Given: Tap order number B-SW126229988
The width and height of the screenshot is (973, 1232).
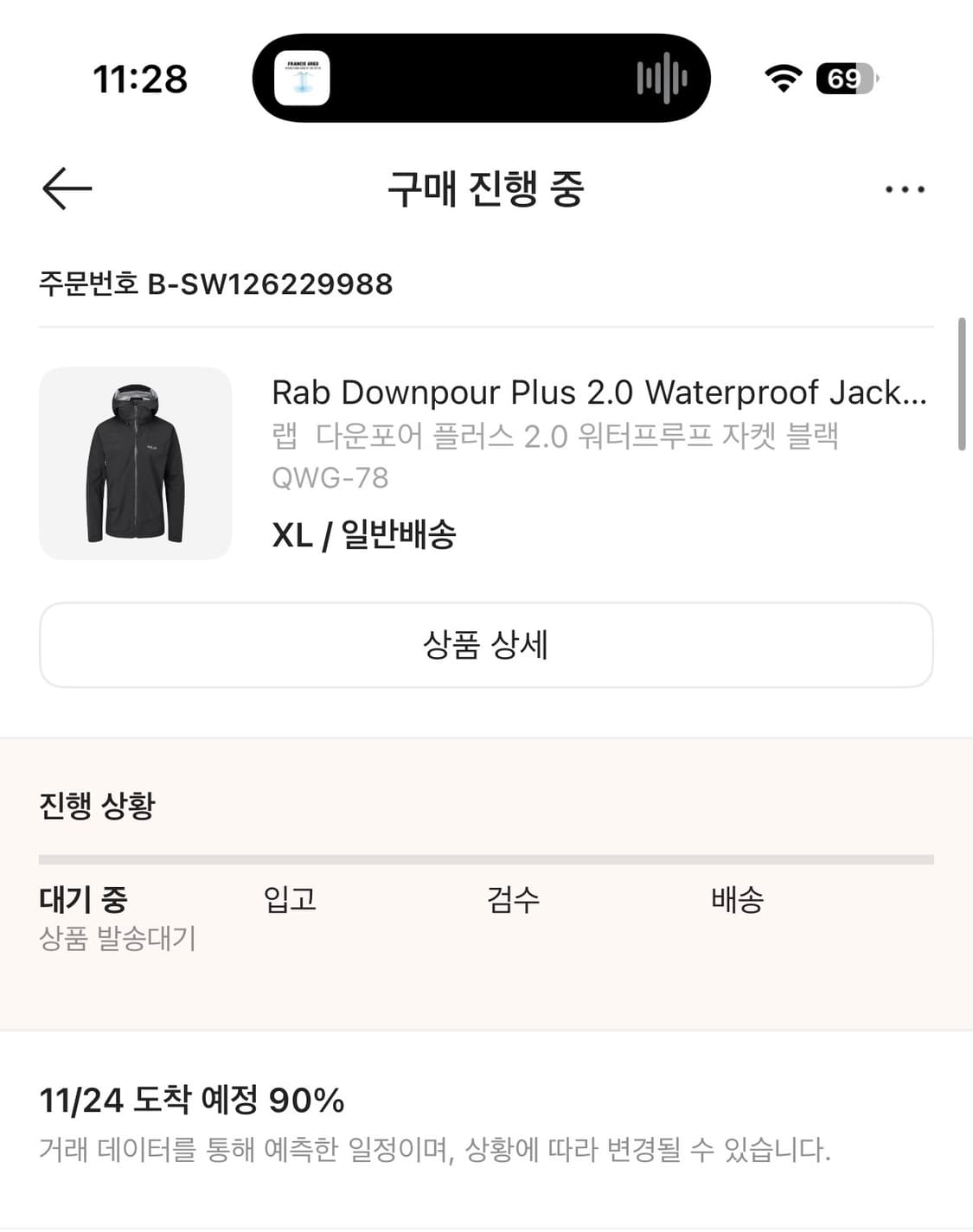Looking at the screenshot, I should (x=215, y=284).
